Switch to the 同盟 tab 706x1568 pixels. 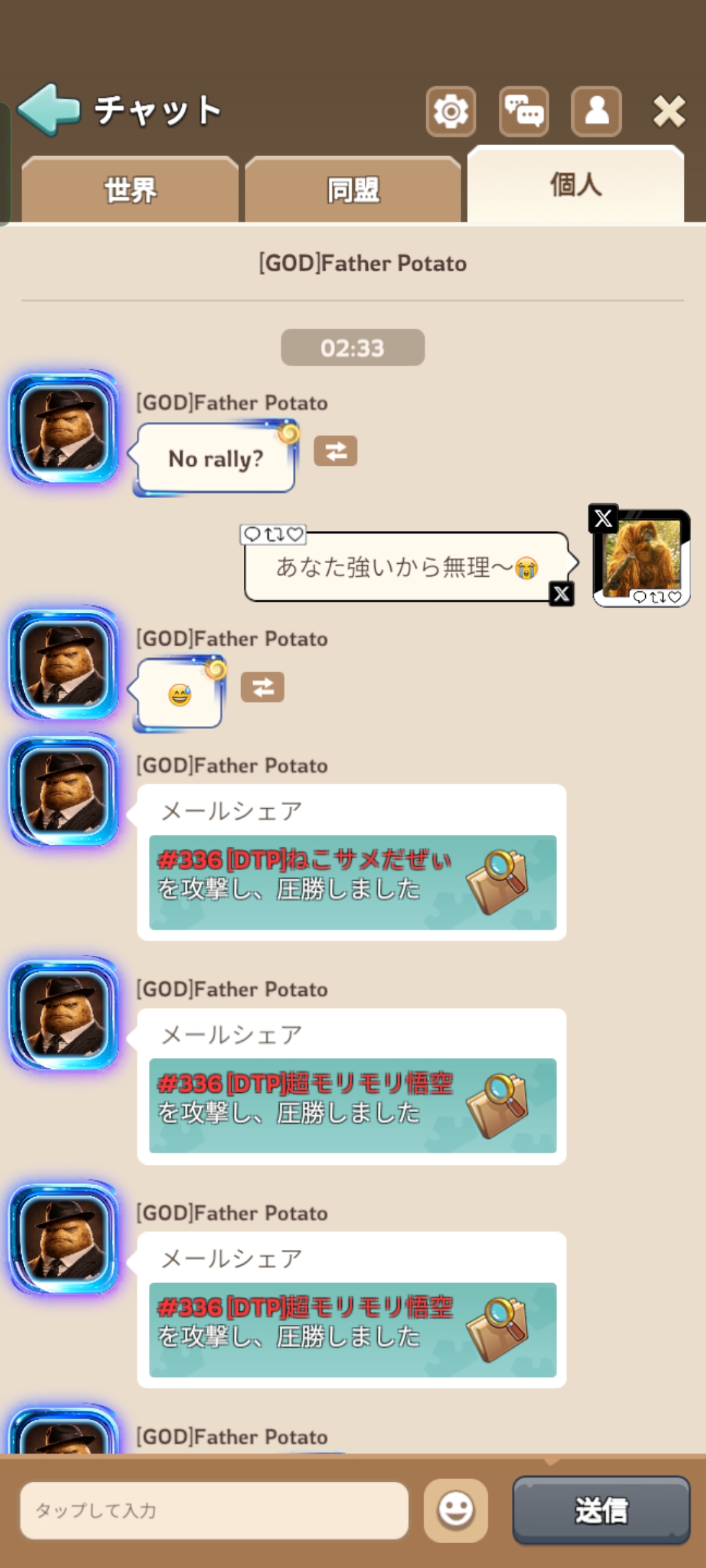tap(353, 190)
